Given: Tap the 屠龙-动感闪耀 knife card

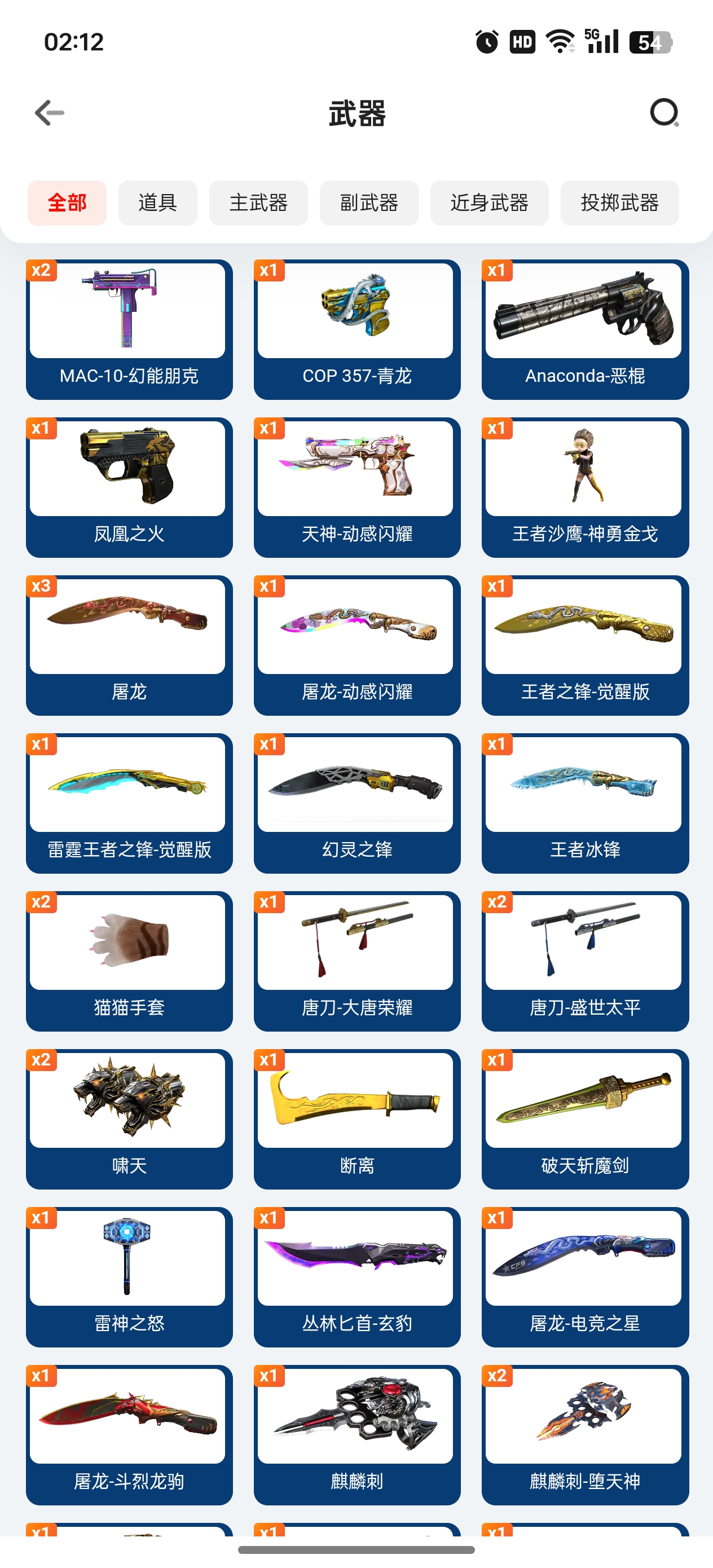Looking at the screenshot, I should point(357,645).
